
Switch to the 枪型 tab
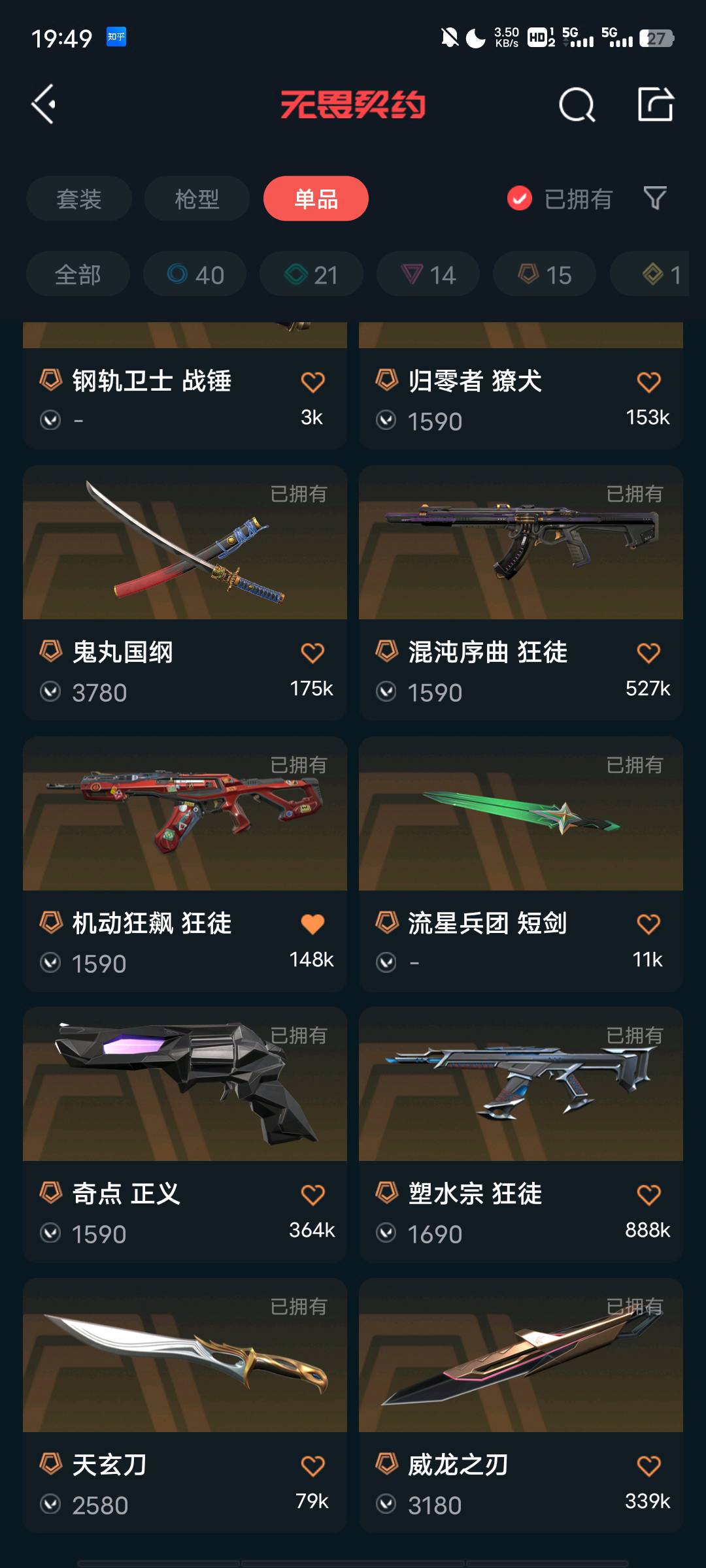click(x=197, y=199)
